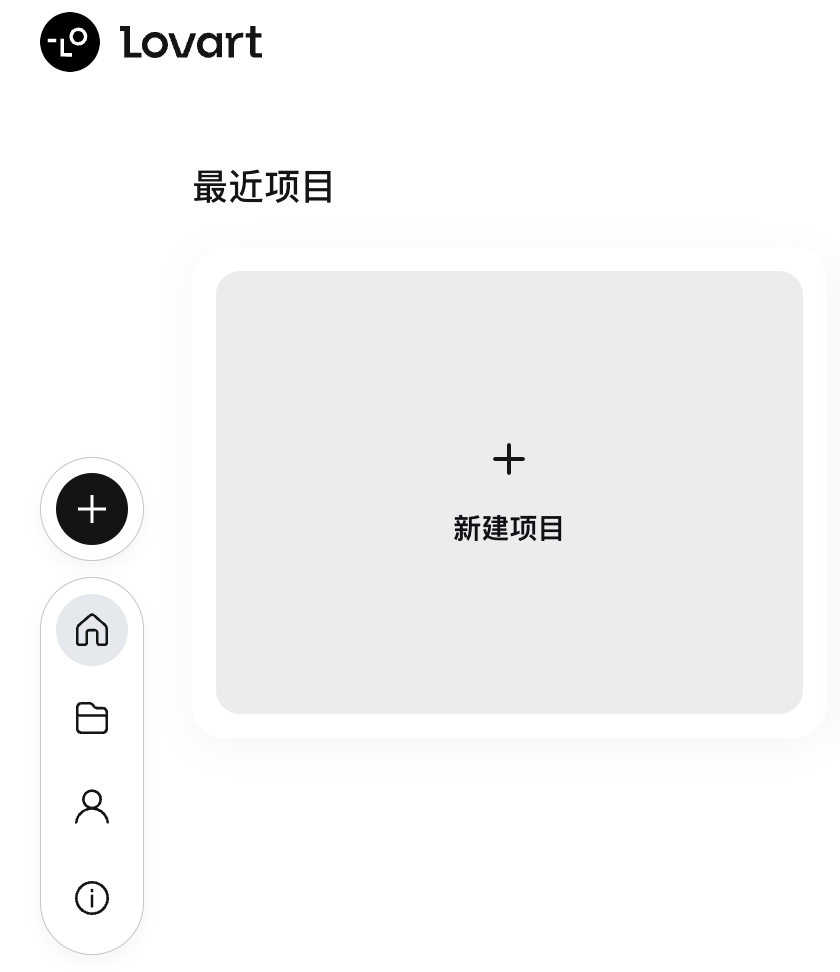Click the 新建项目 text label

coord(509,529)
